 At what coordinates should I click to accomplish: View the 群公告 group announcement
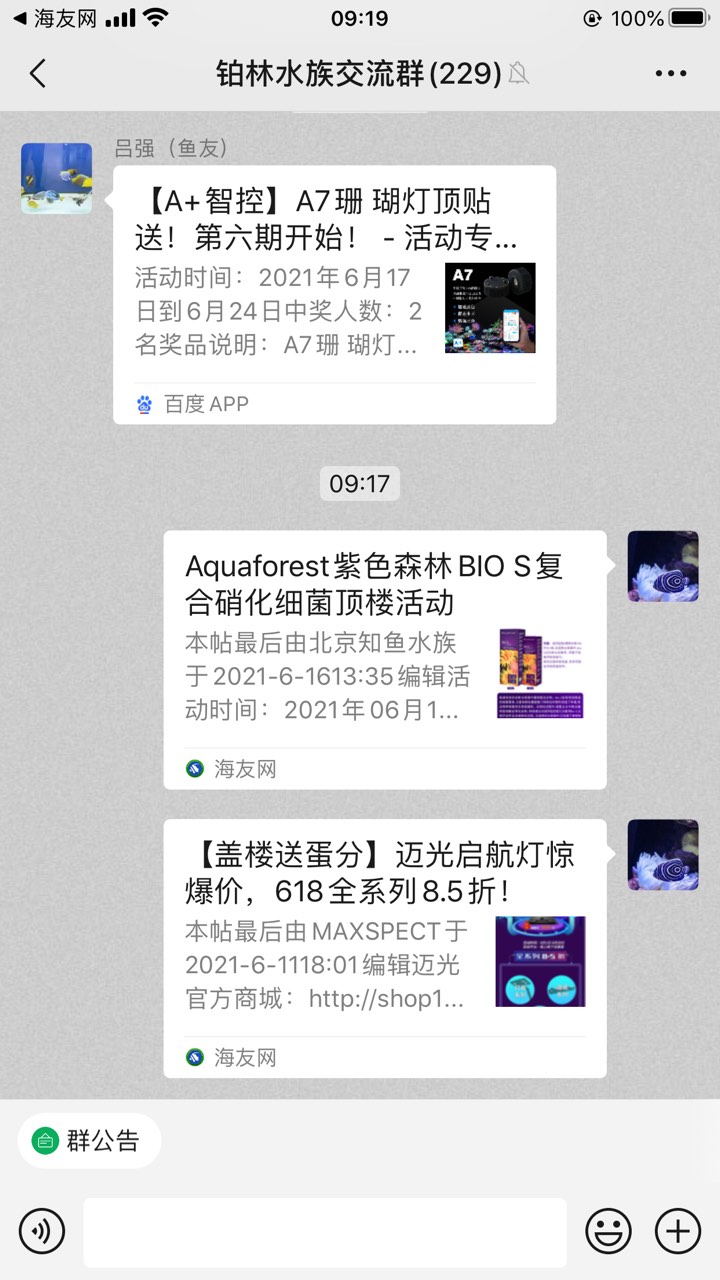89,1141
